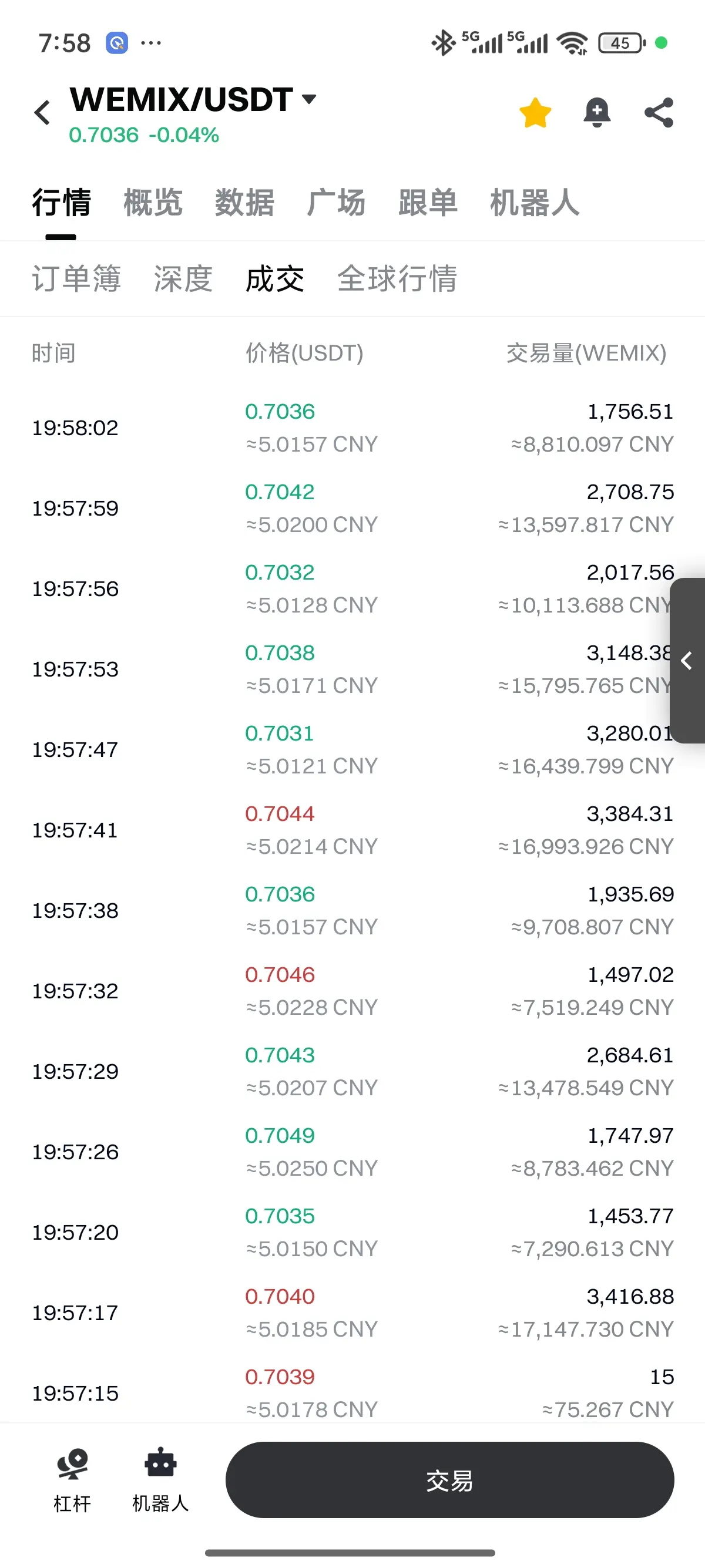Go back using the back arrow

43,113
